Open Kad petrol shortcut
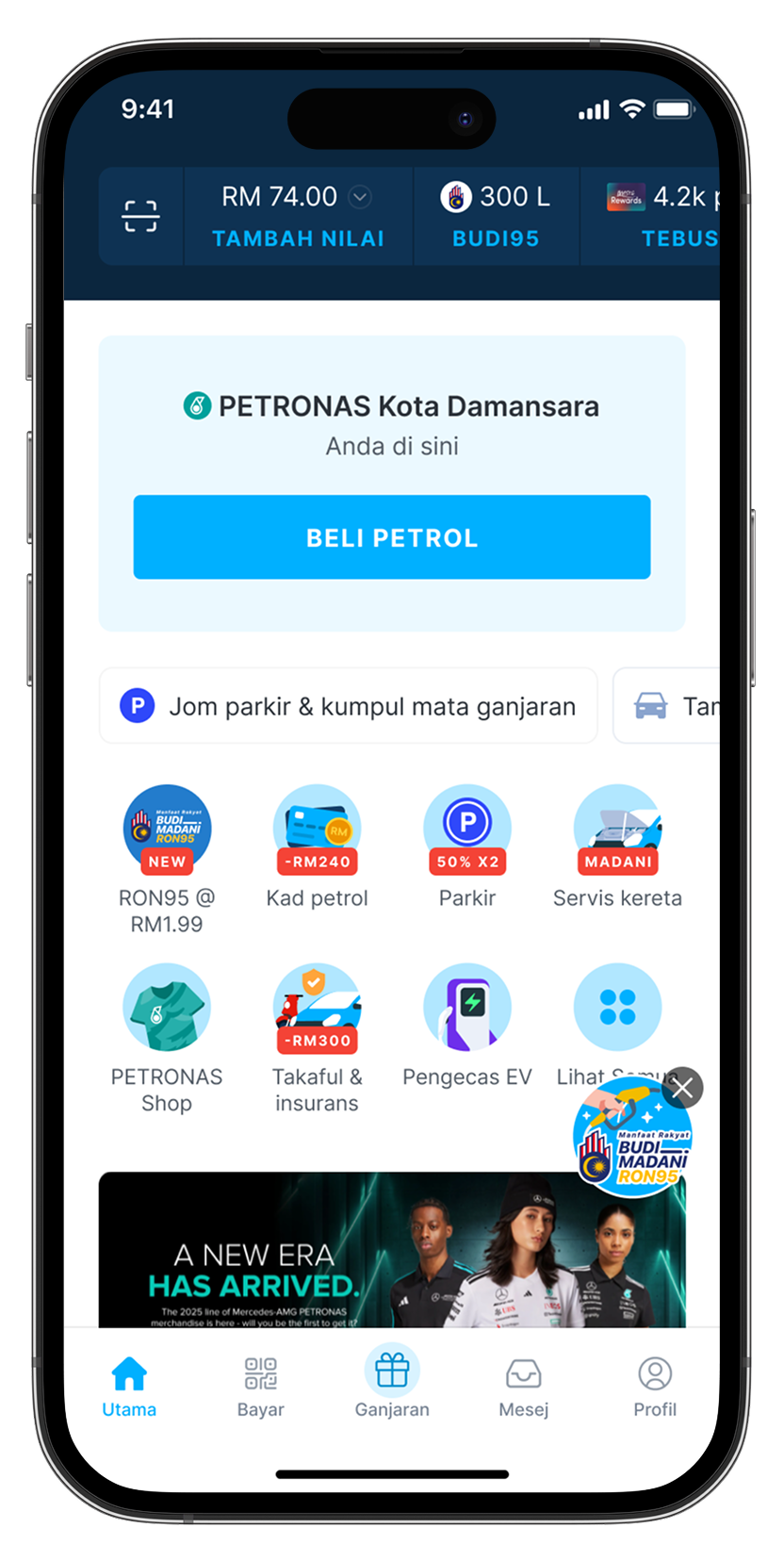 (x=317, y=844)
